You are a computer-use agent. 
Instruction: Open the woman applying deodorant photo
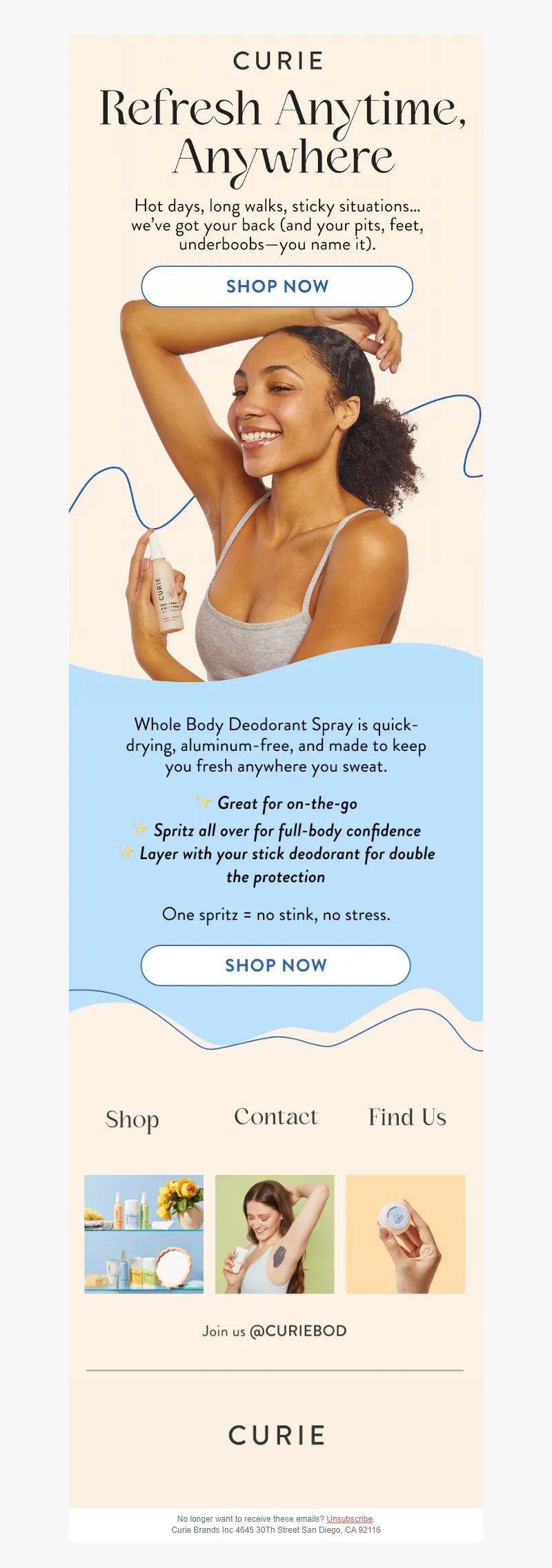pos(275,1234)
